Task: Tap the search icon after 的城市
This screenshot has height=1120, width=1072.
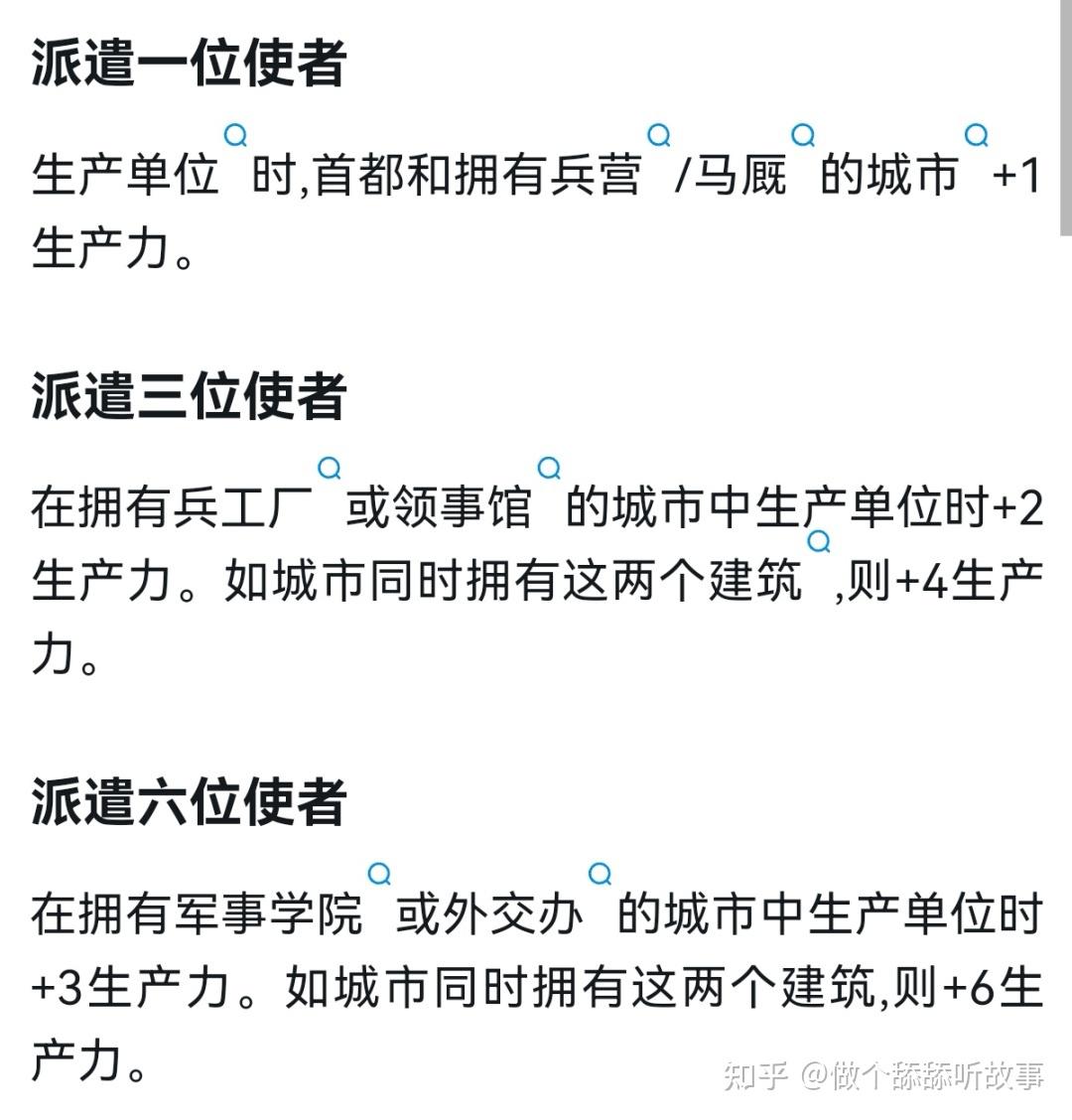Action: (977, 135)
